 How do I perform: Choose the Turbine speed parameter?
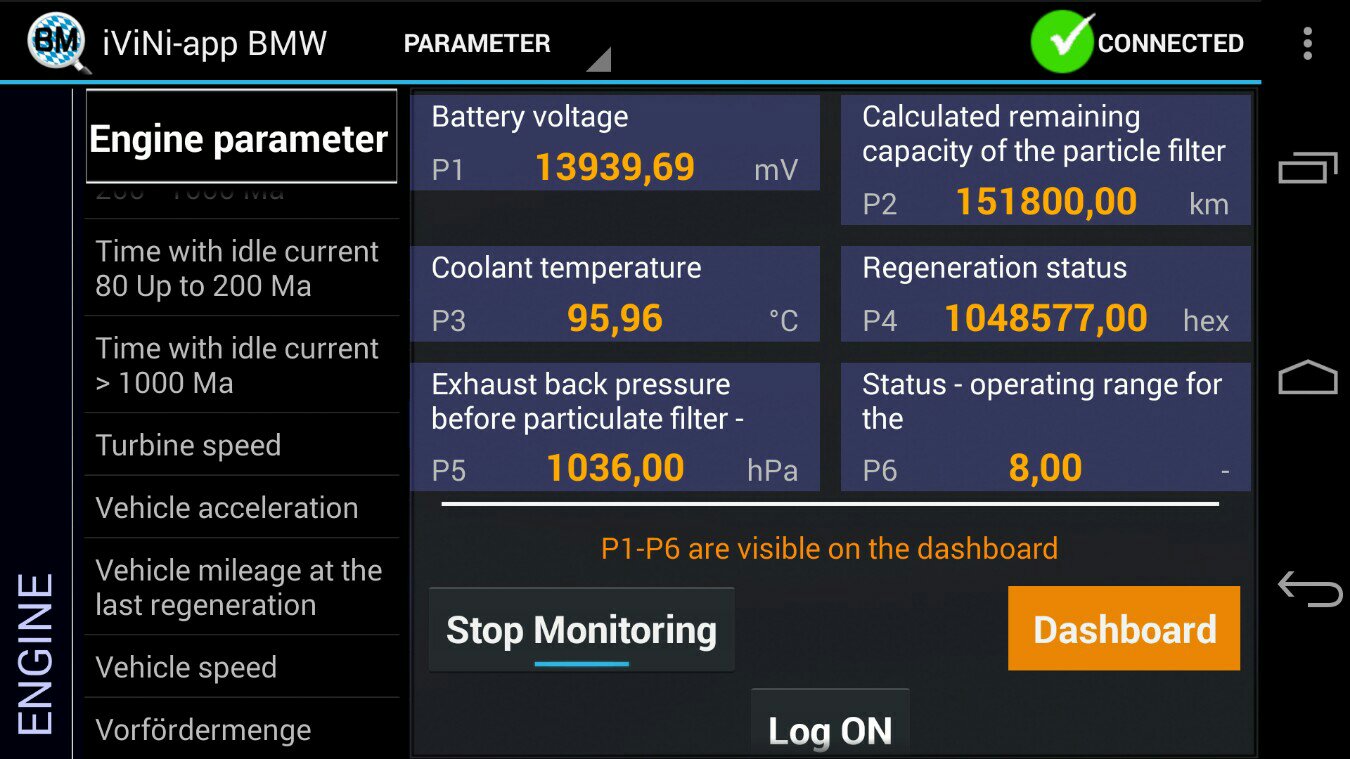240,445
